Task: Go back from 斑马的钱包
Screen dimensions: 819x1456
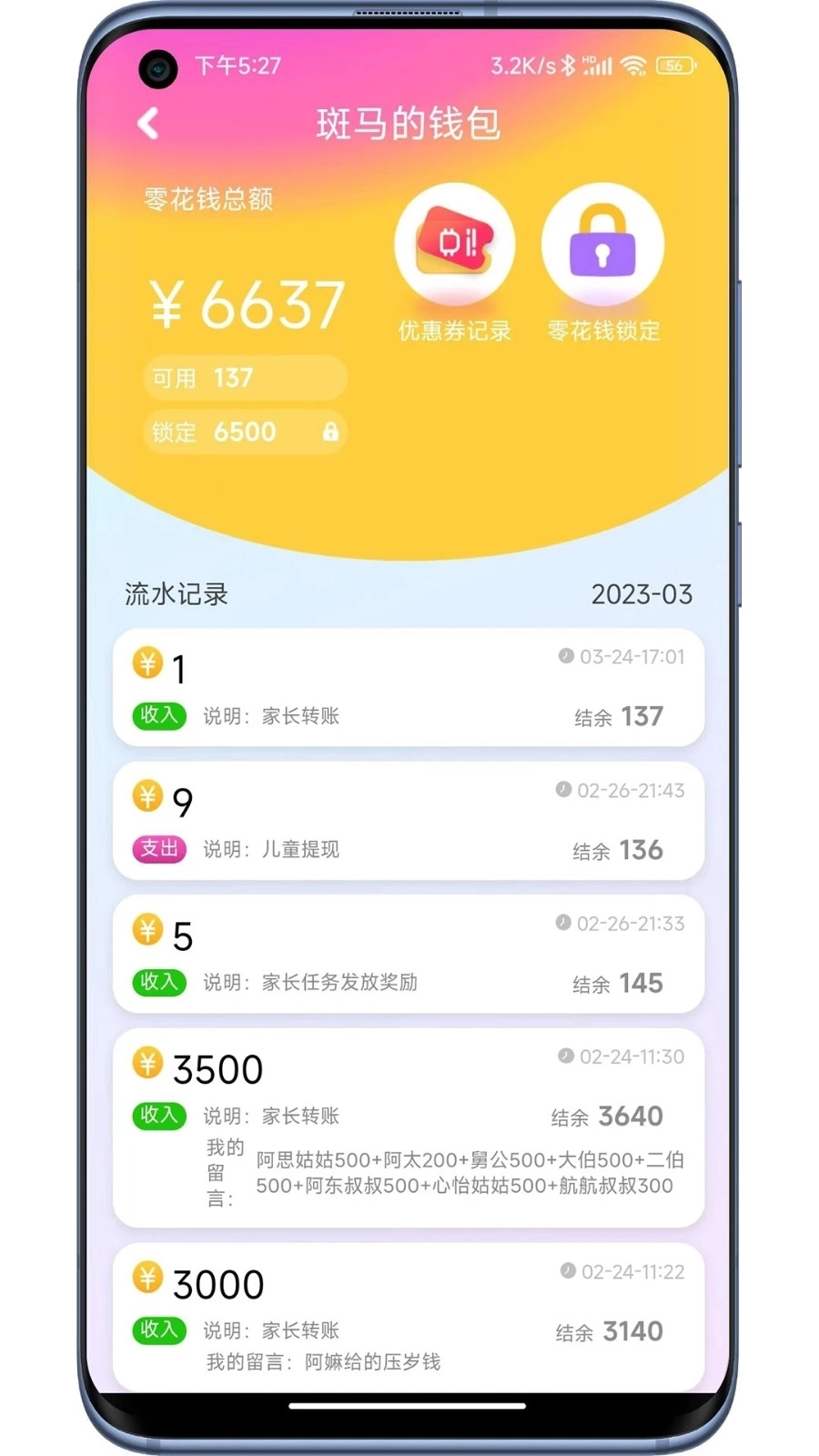Action: [x=148, y=124]
